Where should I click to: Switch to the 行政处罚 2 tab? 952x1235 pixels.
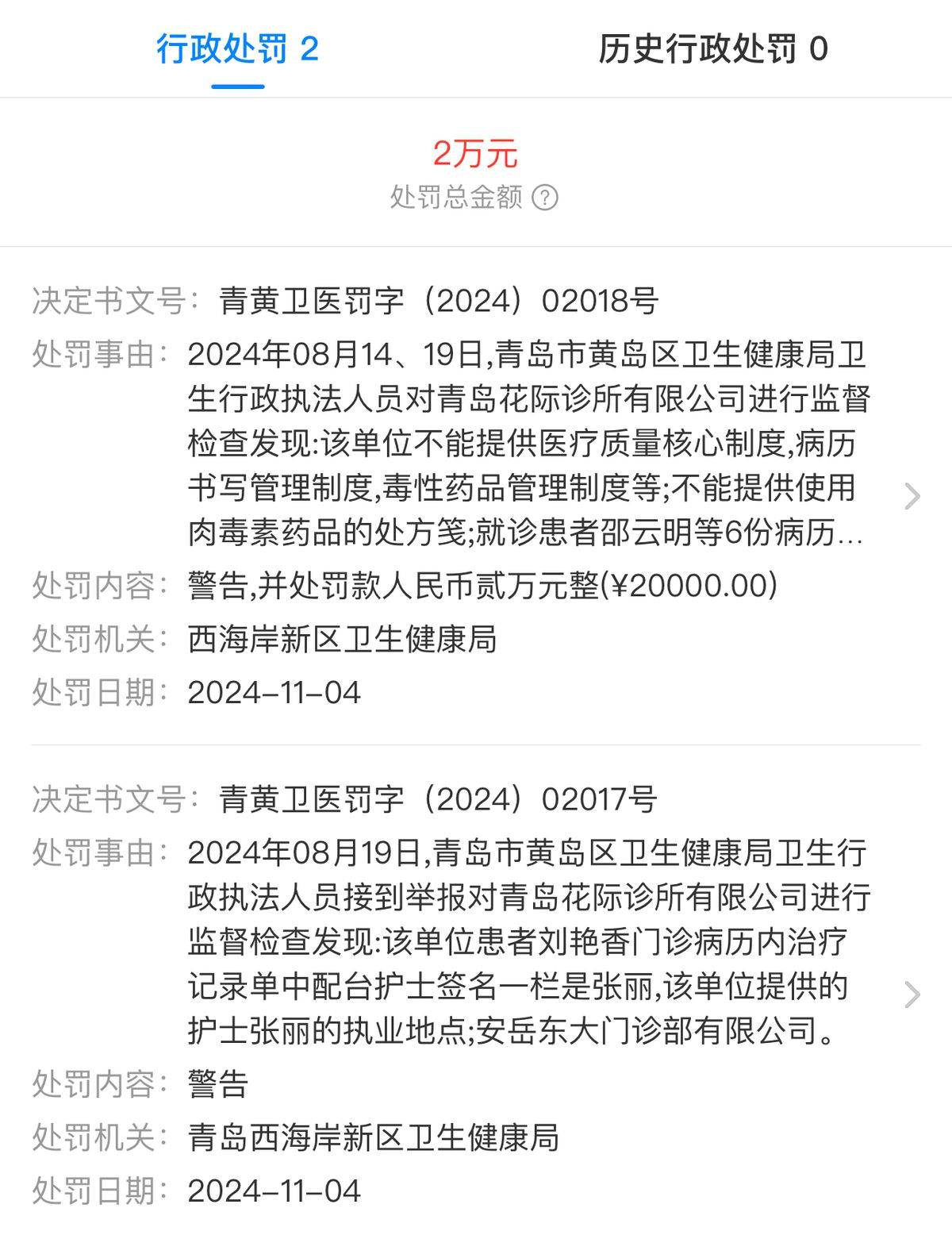pos(237,49)
